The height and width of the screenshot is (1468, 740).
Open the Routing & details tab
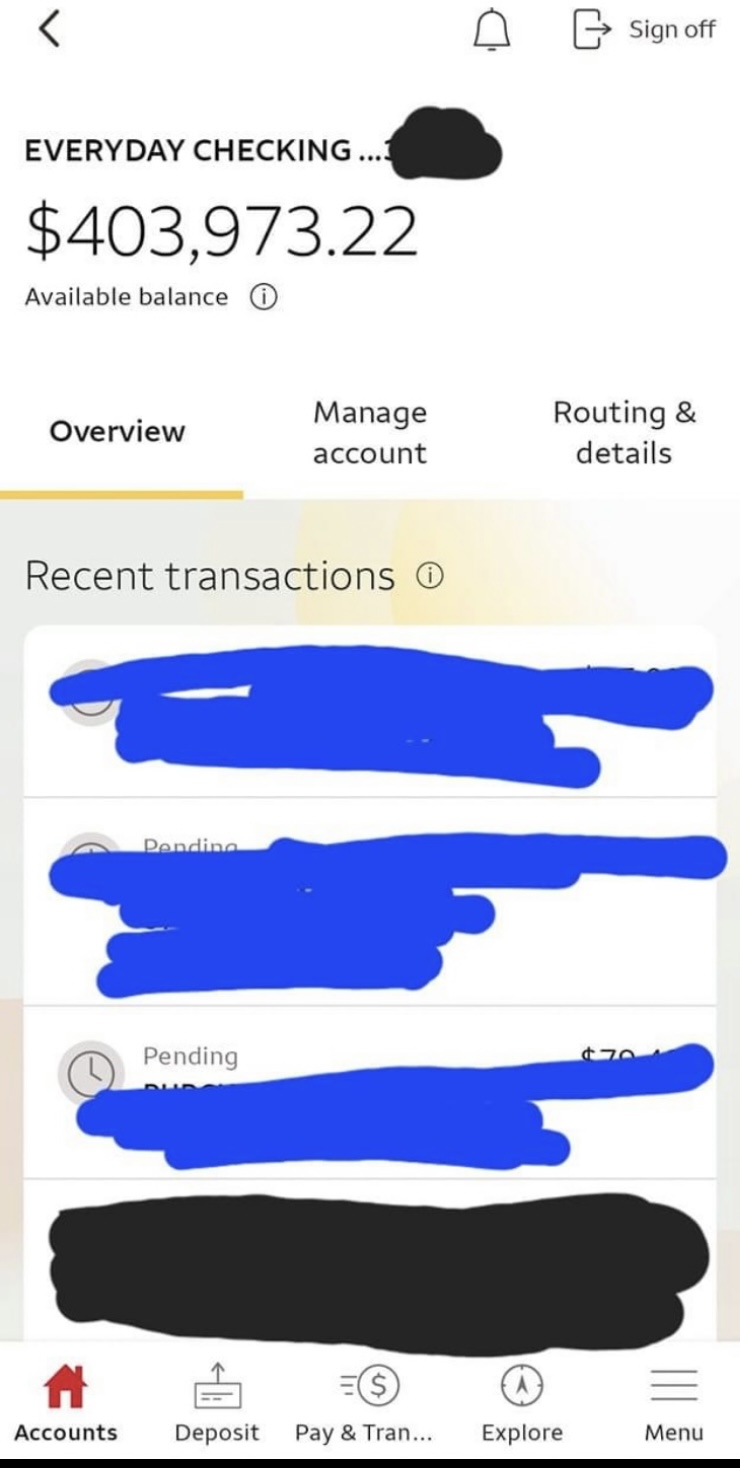(x=624, y=432)
